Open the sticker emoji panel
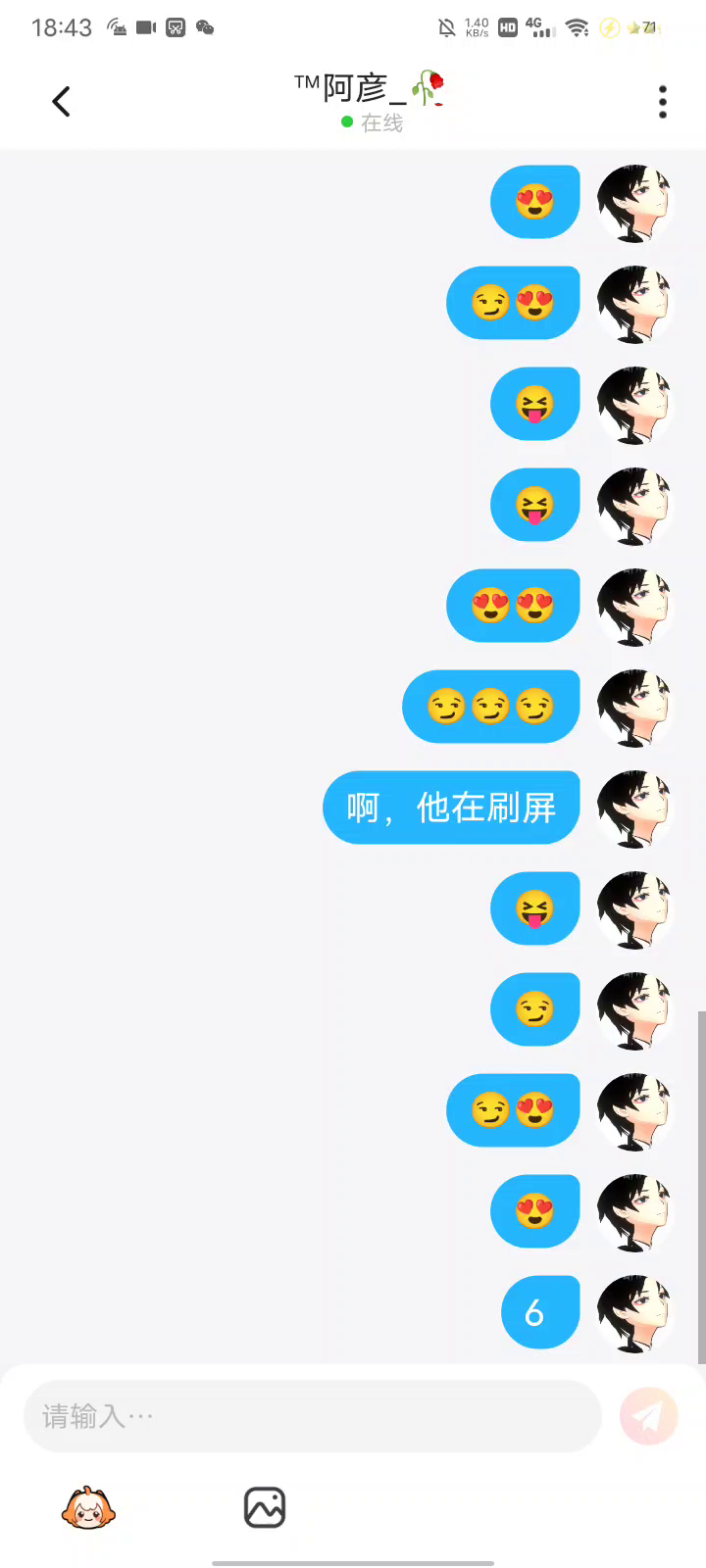 (x=88, y=1507)
